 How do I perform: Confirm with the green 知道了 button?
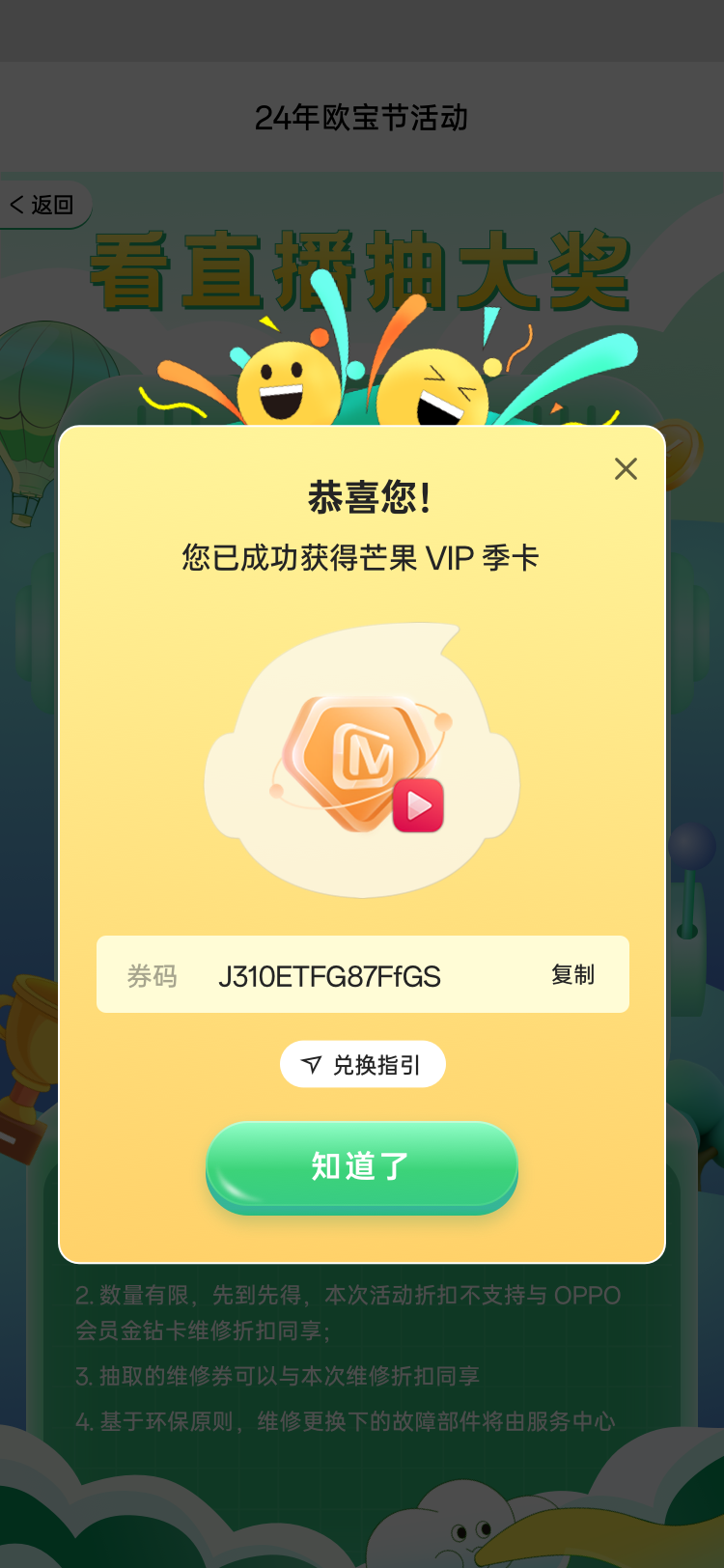click(362, 1166)
